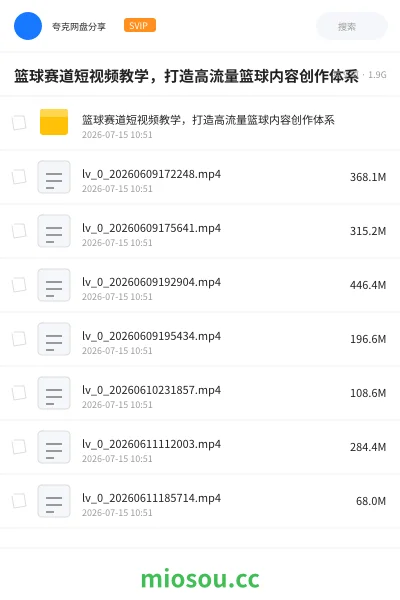Select checkbox beside lv_0_20260611112003.mp4
The height and width of the screenshot is (600, 400).
click(x=19, y=447)
